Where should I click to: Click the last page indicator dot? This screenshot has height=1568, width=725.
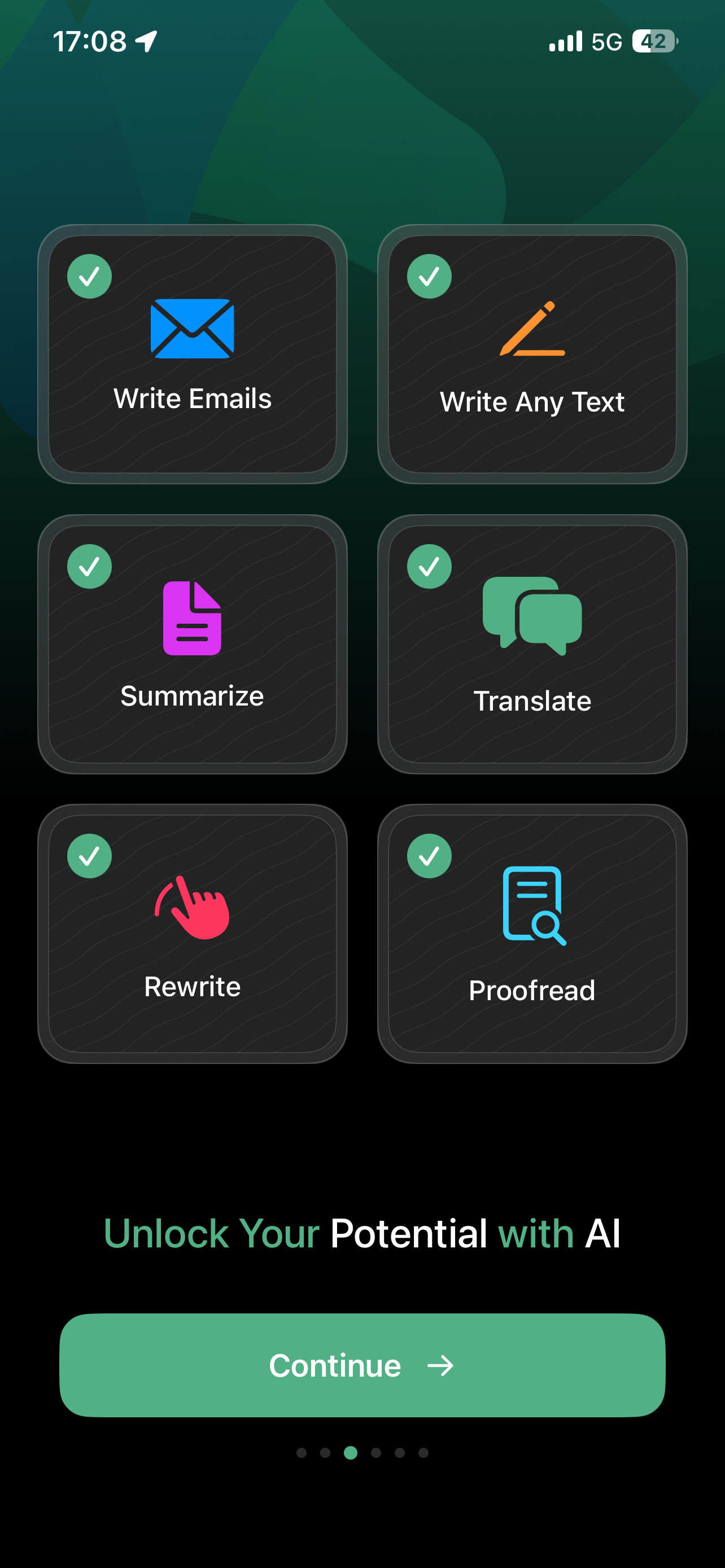click(x=424, y=1453)
